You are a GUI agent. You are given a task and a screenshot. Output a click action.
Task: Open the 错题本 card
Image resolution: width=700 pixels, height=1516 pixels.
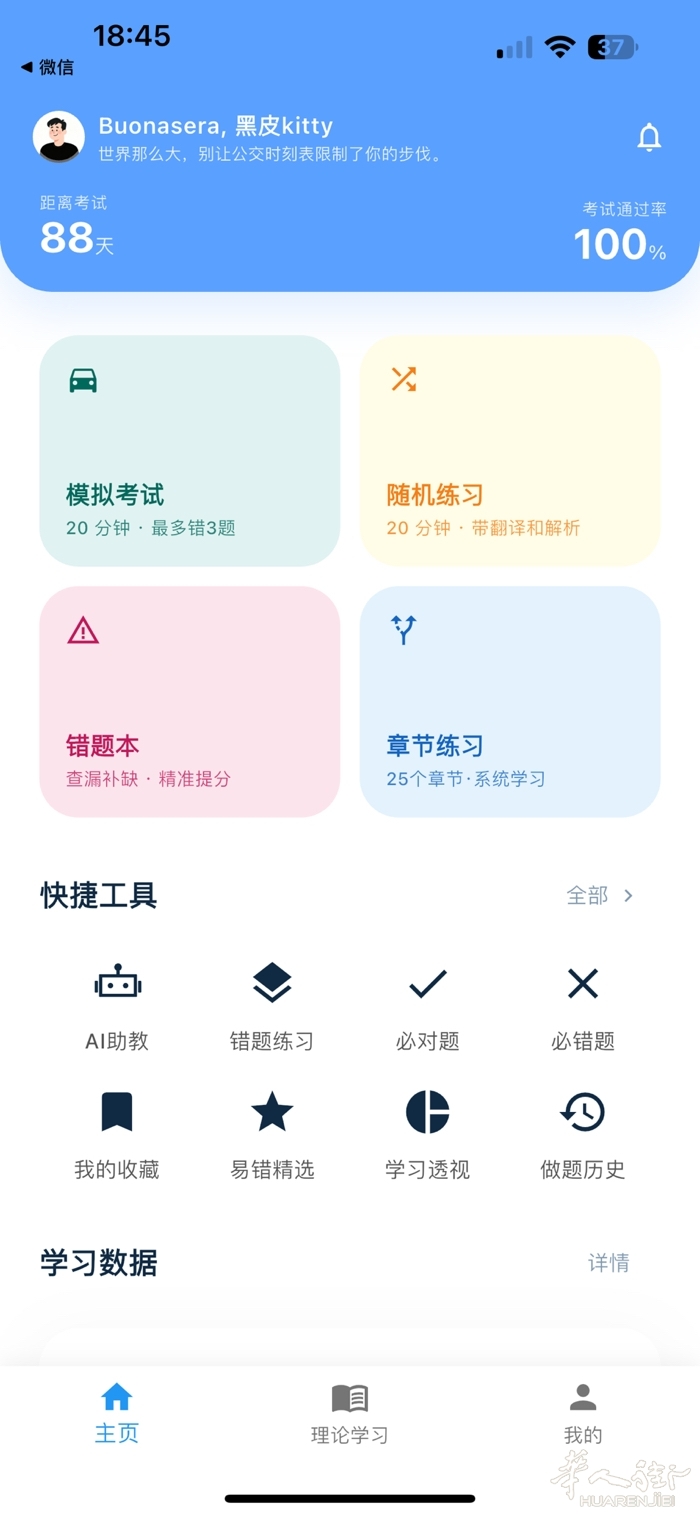click(x=190, y=701)
